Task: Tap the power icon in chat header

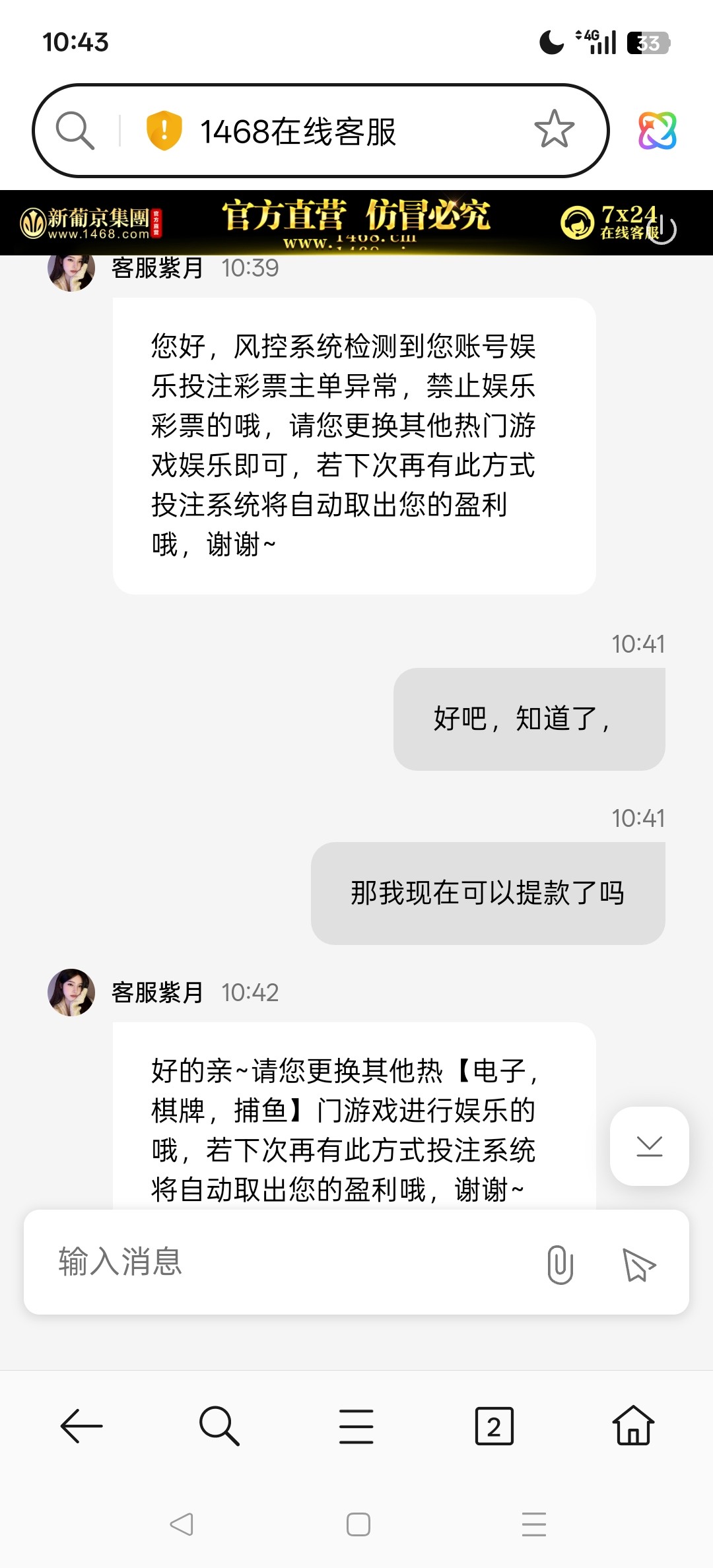Action: pyautogui.click(x=662, y=229)
